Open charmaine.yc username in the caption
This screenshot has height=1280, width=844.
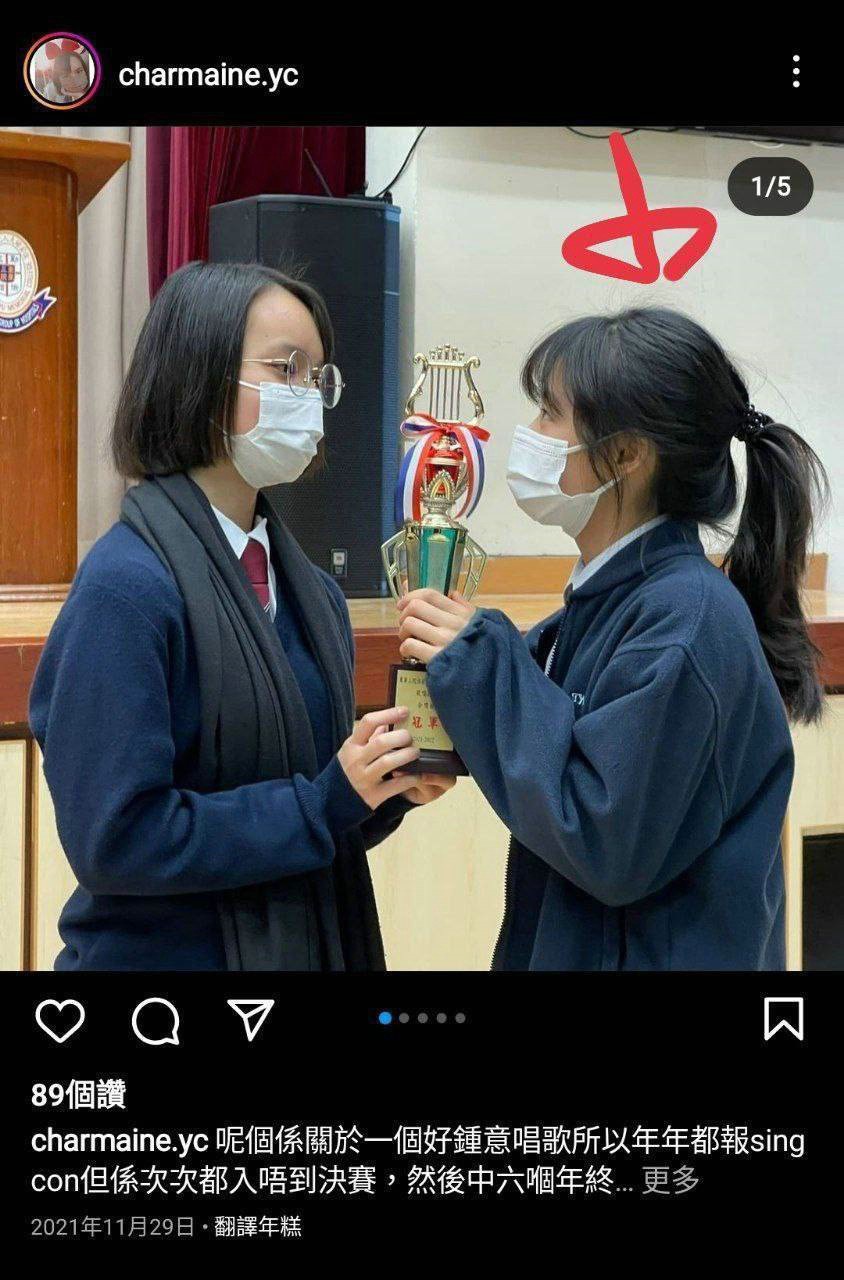[119, 1141]
